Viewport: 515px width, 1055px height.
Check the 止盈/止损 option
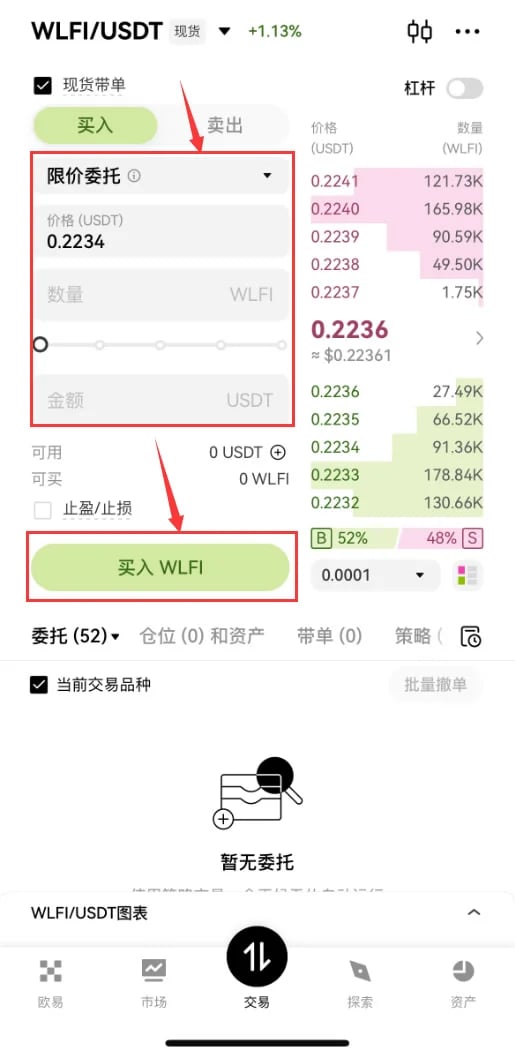(x=43, y=510)
